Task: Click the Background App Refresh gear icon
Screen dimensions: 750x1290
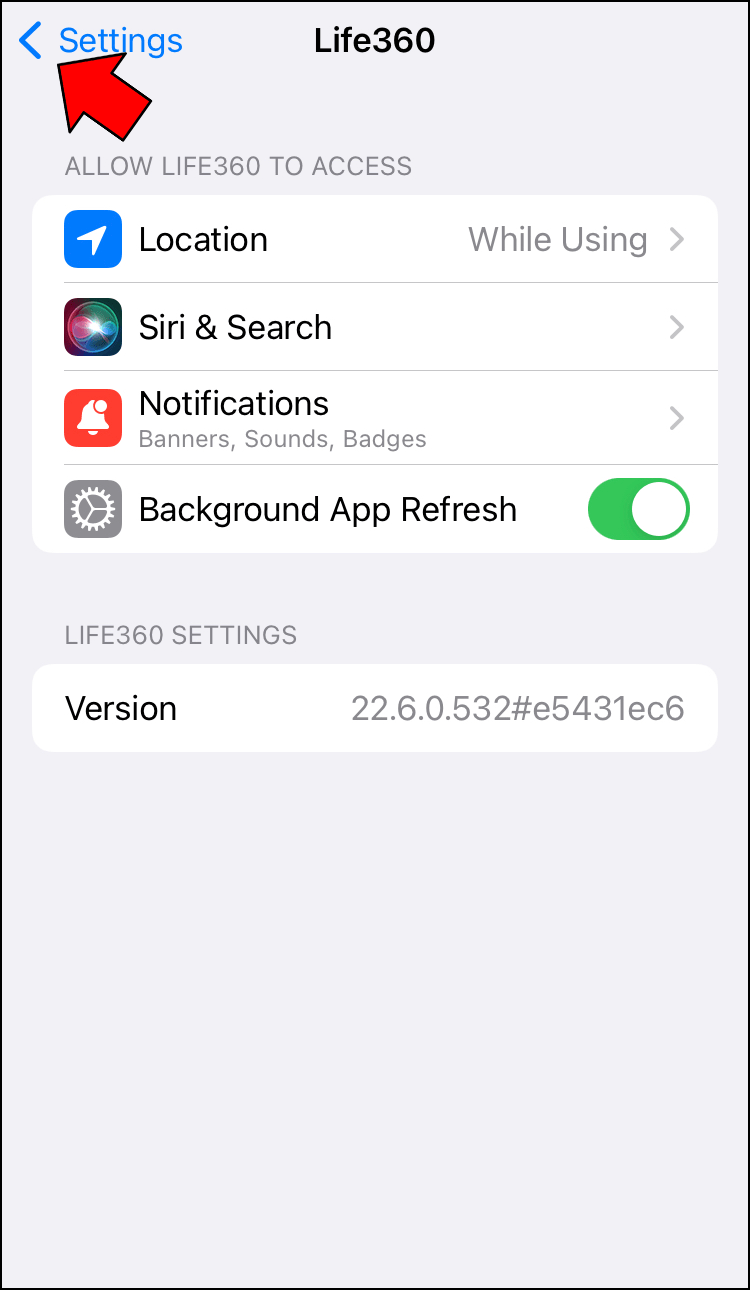Action: 92,509
